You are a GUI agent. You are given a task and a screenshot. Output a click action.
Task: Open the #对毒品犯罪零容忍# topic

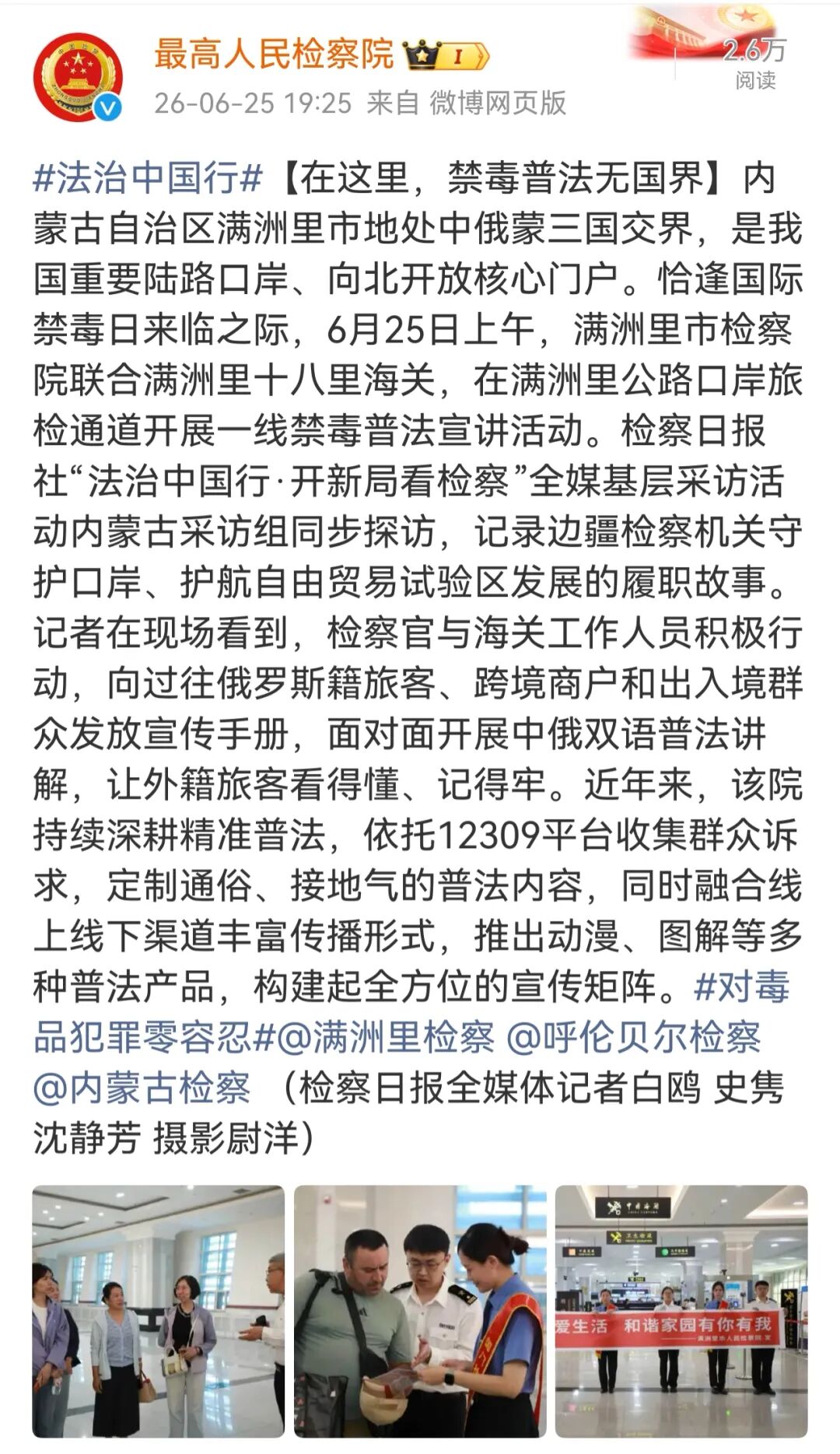pos(412,1011)
